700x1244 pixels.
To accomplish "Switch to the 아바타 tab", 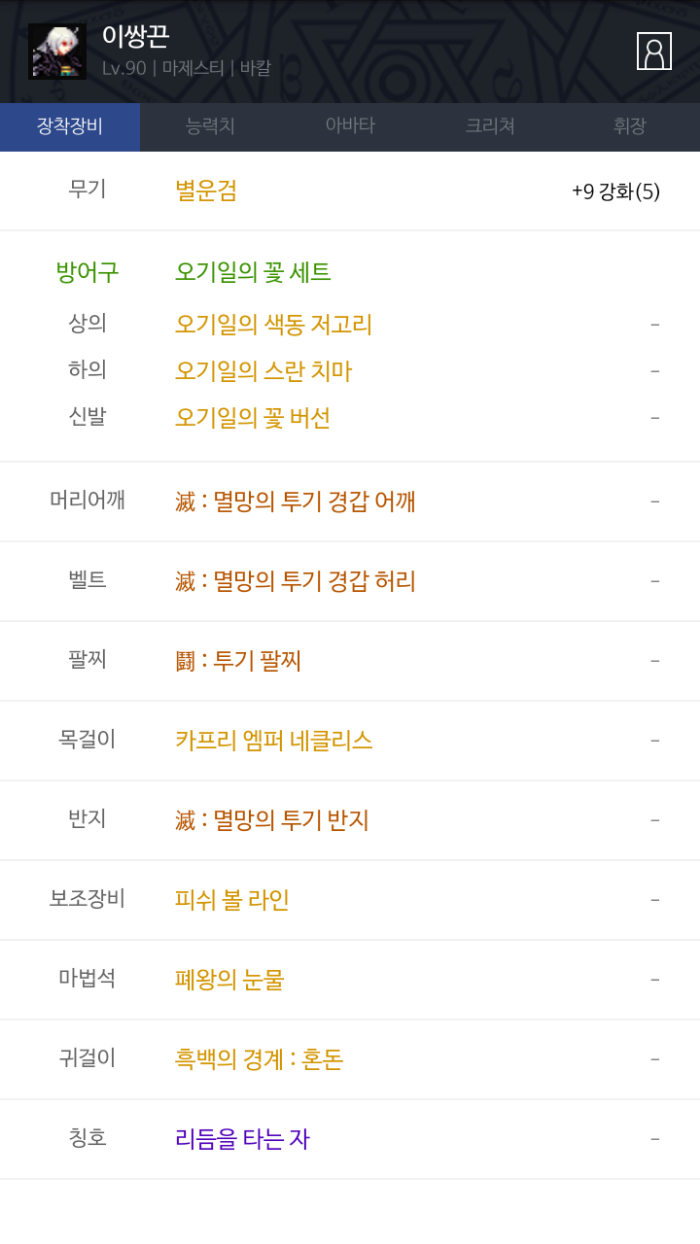I will [350, 126].
